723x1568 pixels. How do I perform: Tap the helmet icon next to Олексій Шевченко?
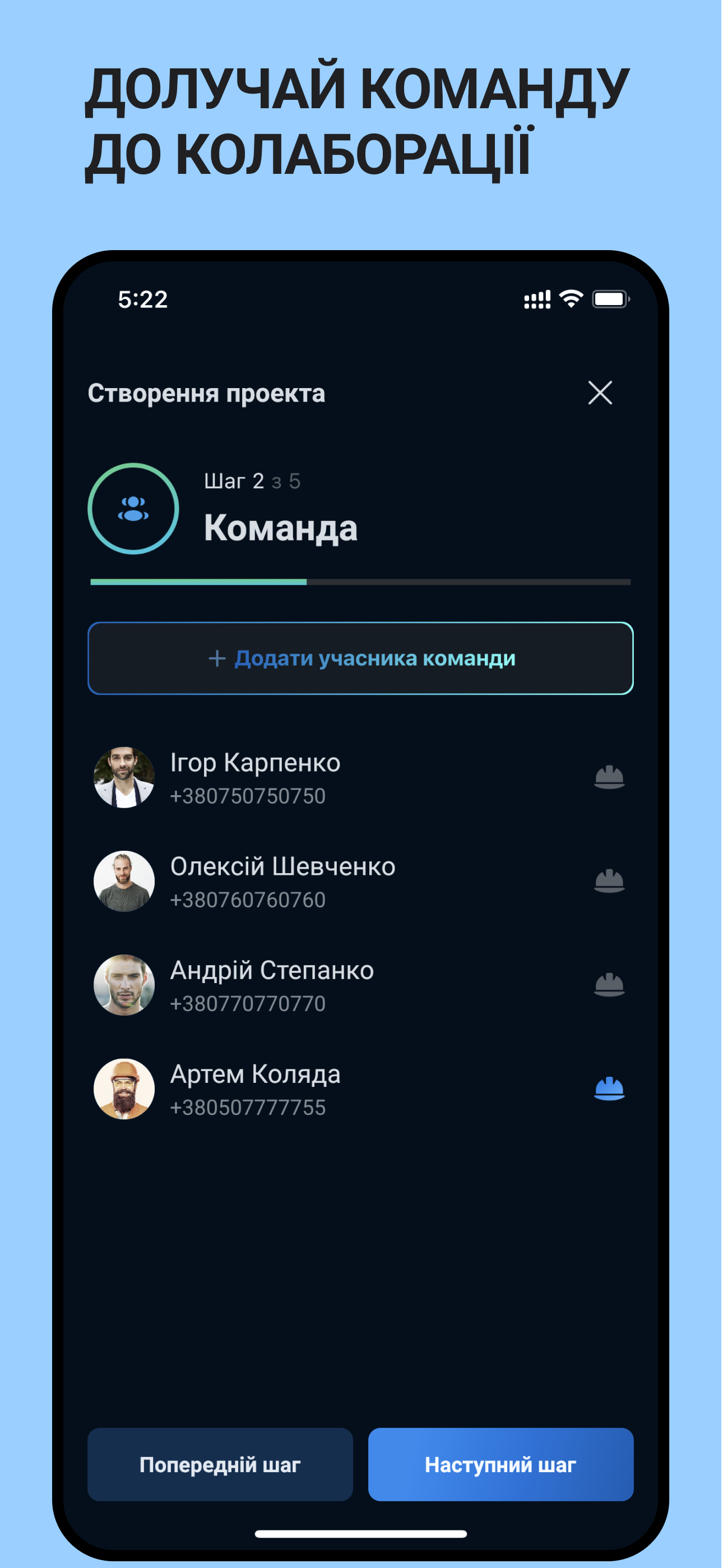coord(610,881)
